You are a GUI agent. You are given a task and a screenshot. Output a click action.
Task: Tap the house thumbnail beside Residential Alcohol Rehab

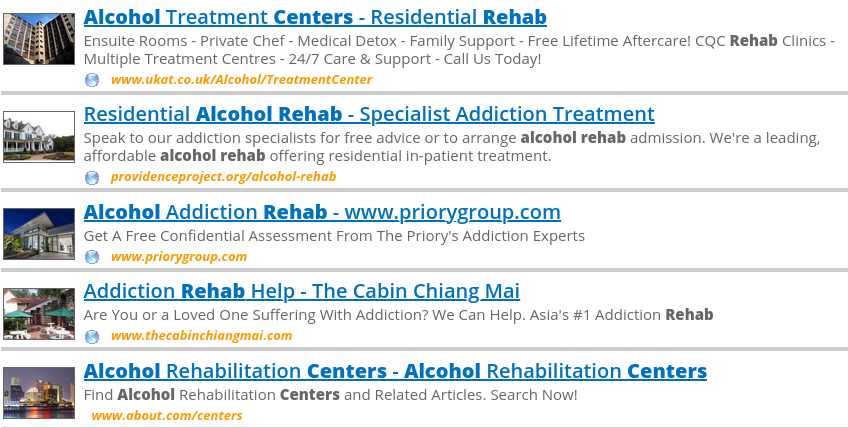coord(39,136)
